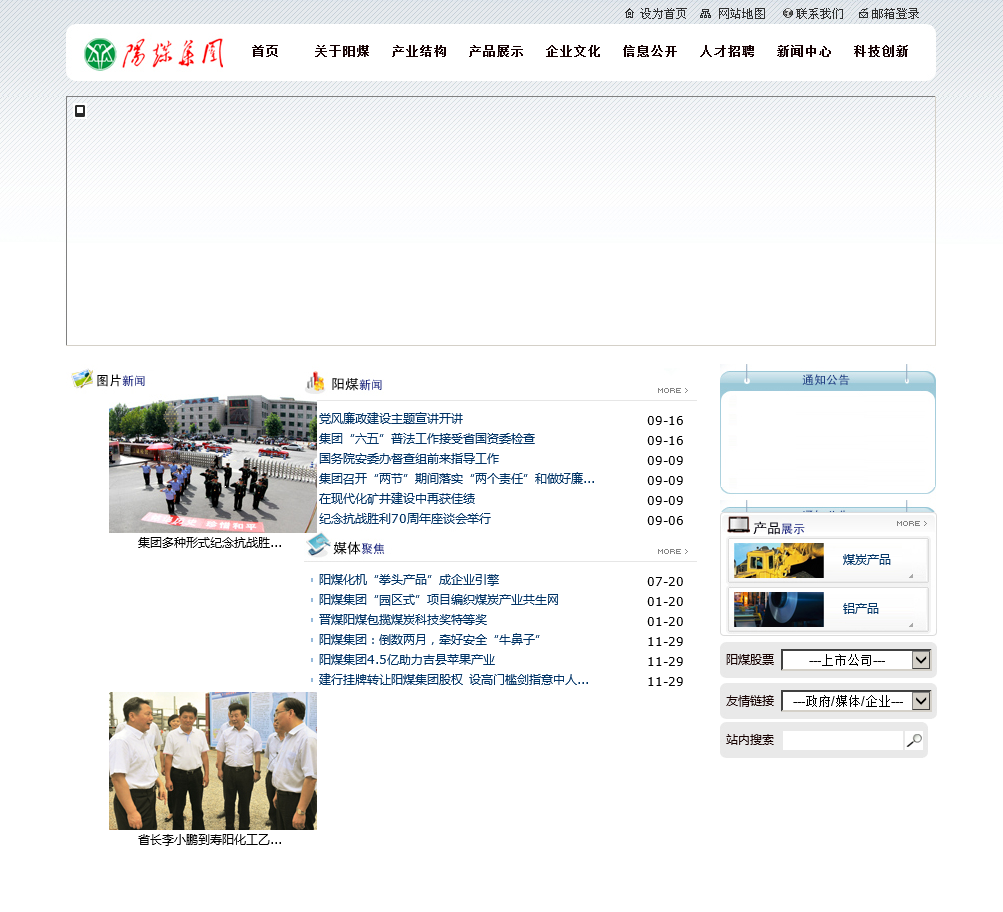The image size is (1003, 912).
Task: Open 人才招聘 recruitment page
Action: coord(727,52)
